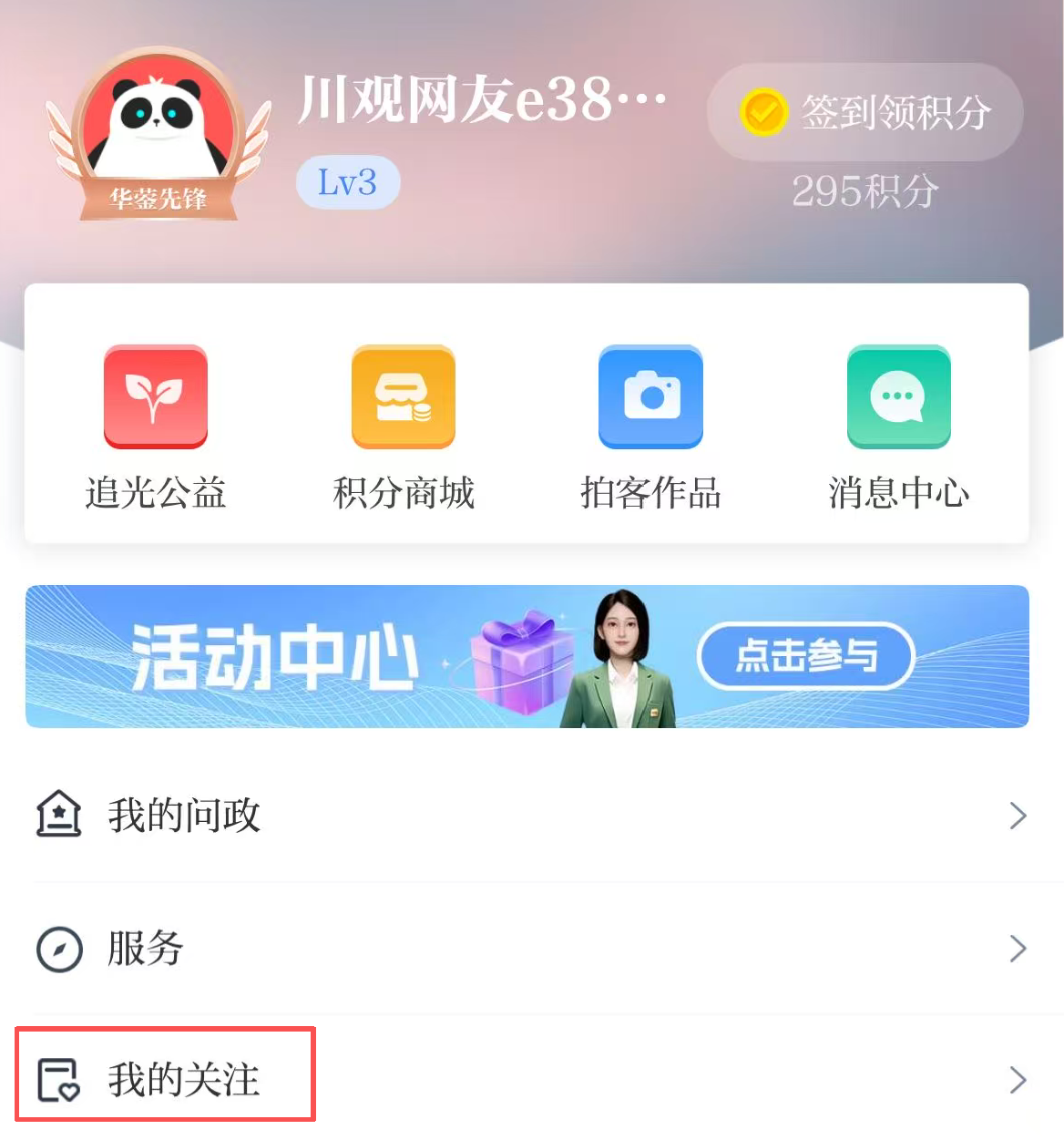The width and height of the screenshot is (1064, 1140).
Task: Open the 活动中心 banner
Action: [527, 656]
